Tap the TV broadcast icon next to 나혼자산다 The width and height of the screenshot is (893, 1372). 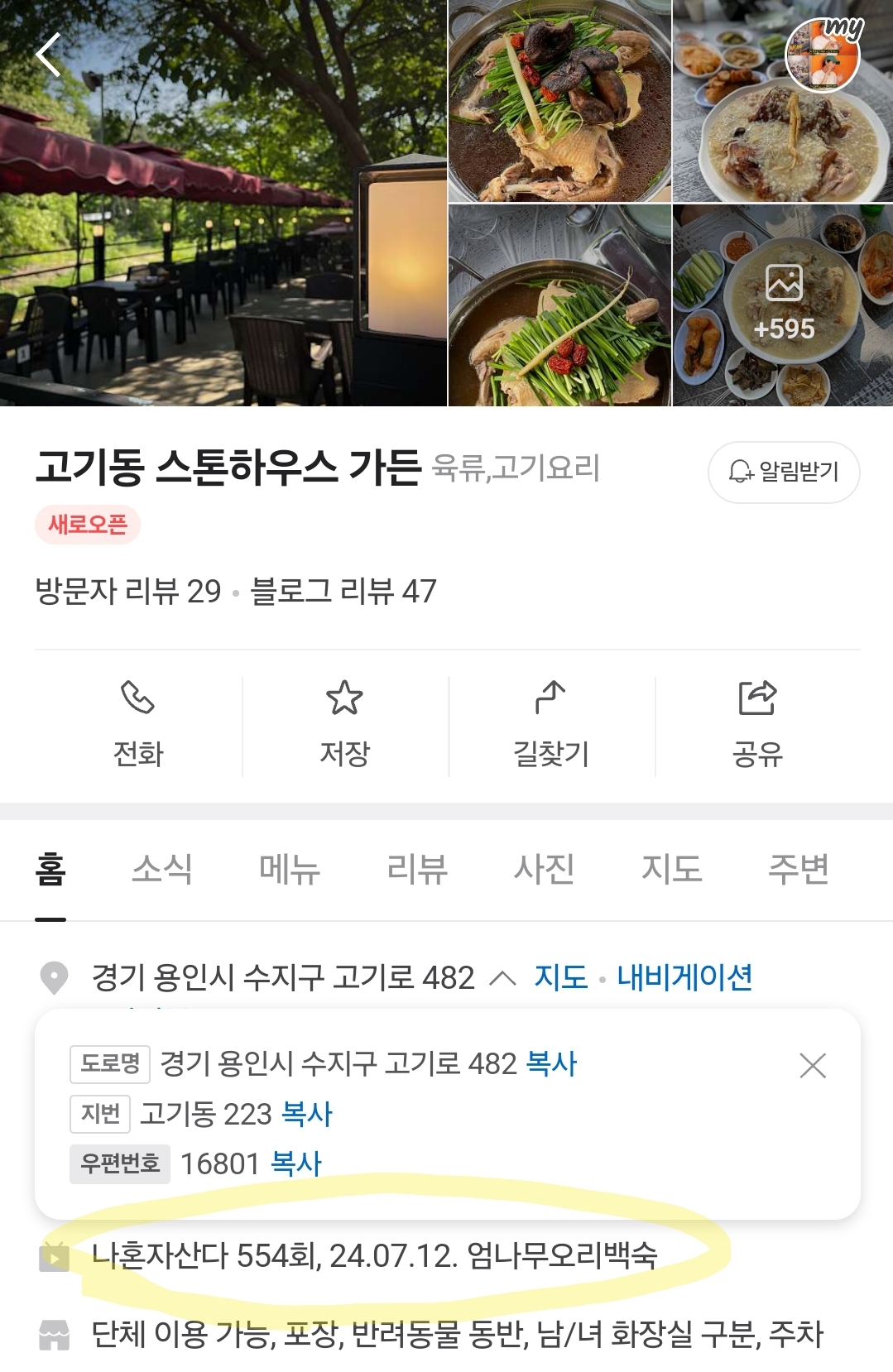55,1259
